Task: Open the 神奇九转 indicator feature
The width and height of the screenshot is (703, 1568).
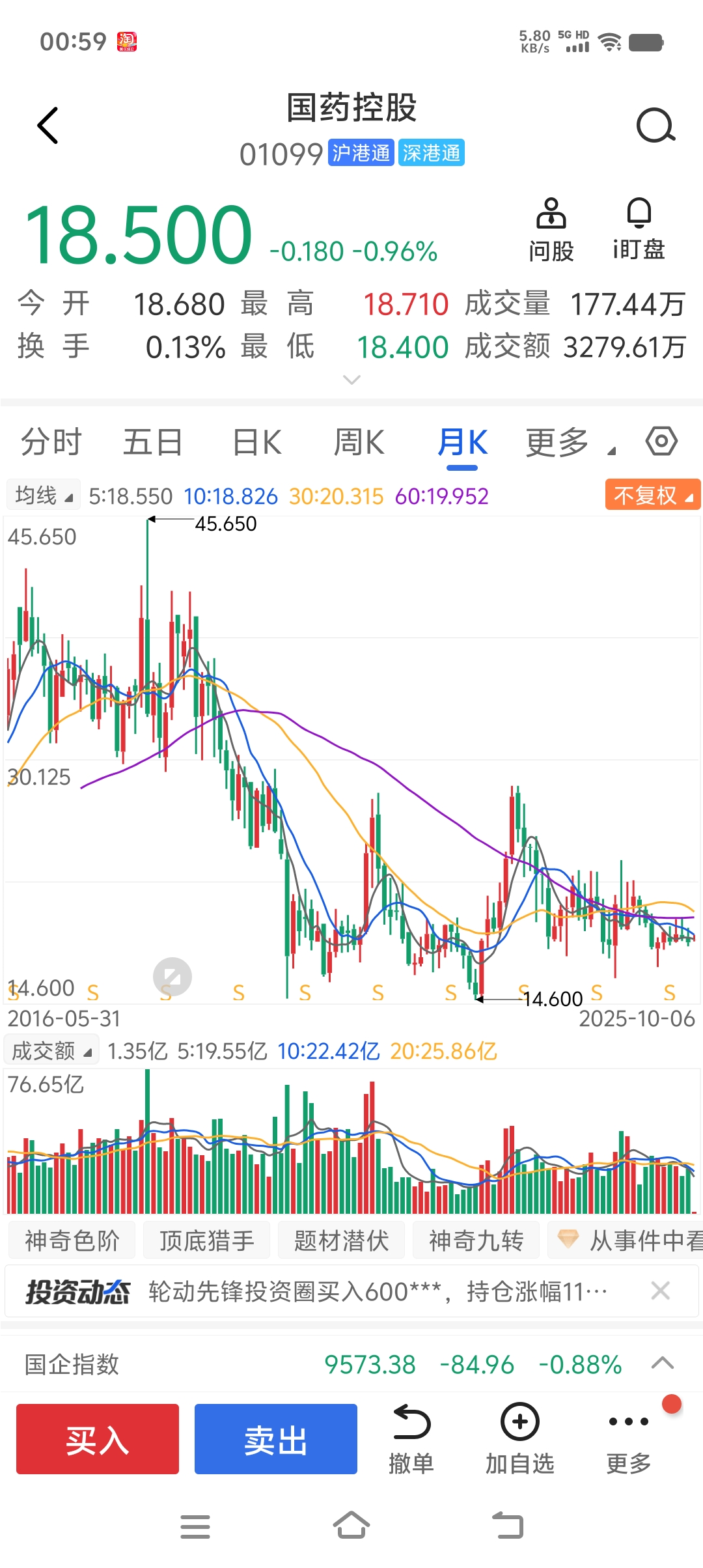Action: tap(476, 1239)
